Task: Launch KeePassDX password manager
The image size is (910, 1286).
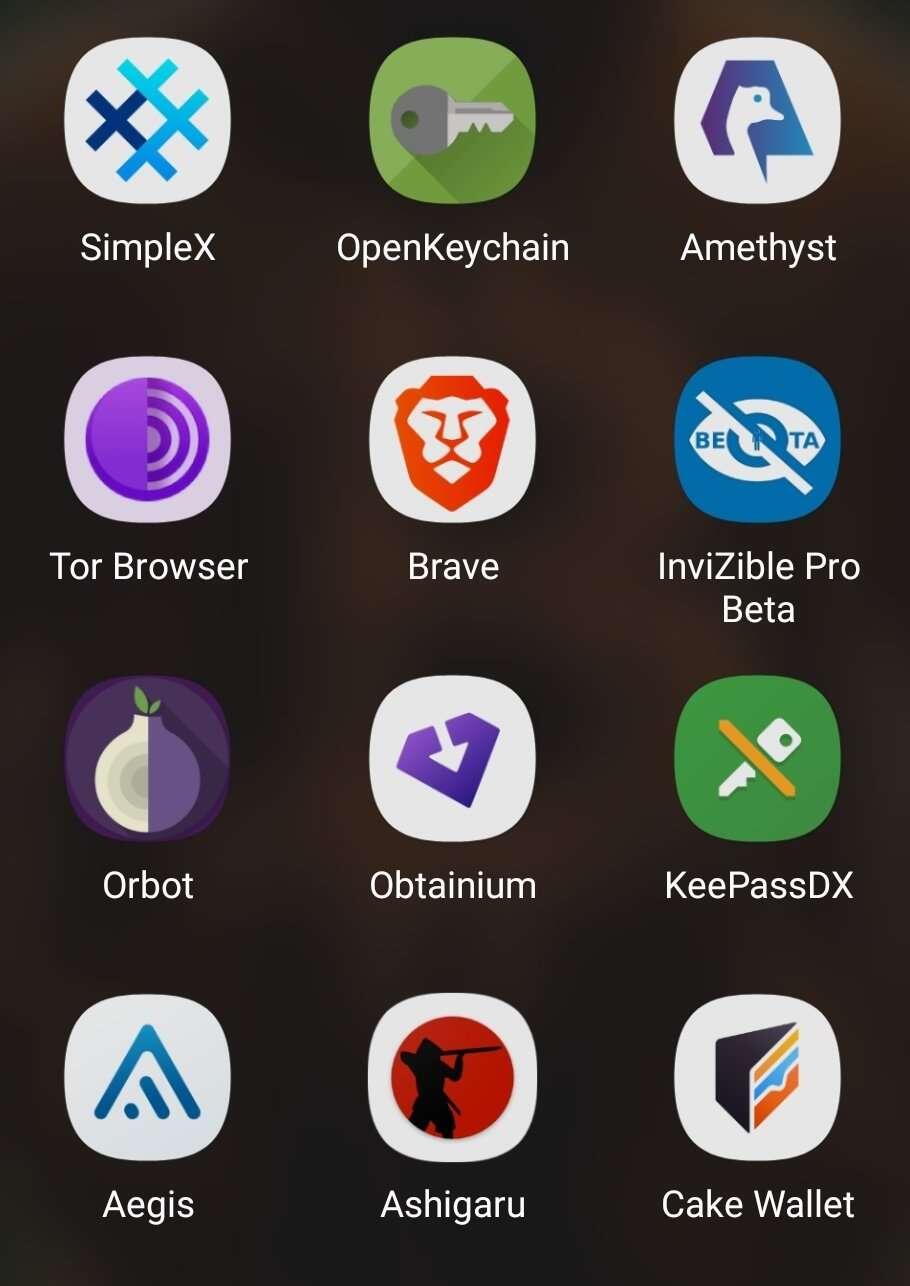Action: (757, 758)
